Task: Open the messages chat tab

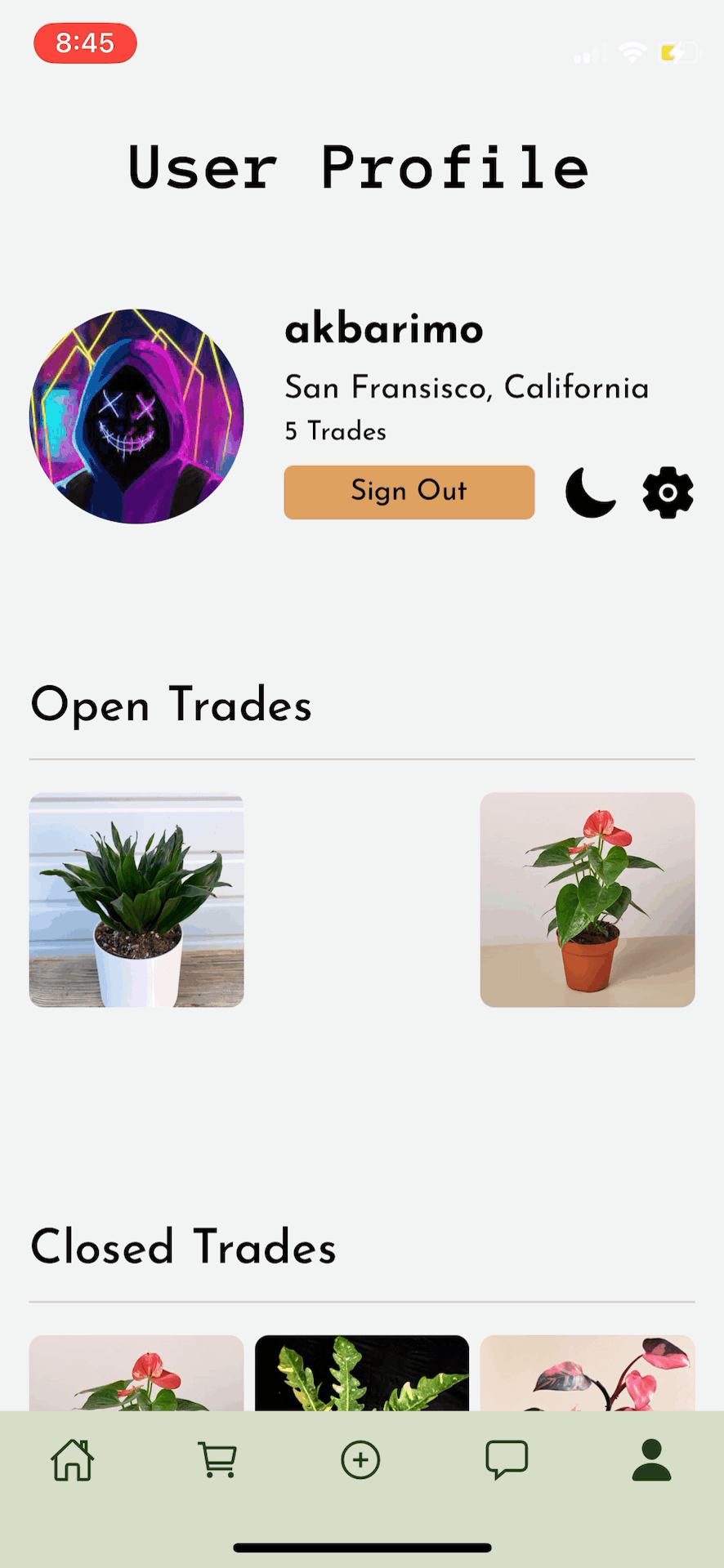Action: tap(507, 1459)
